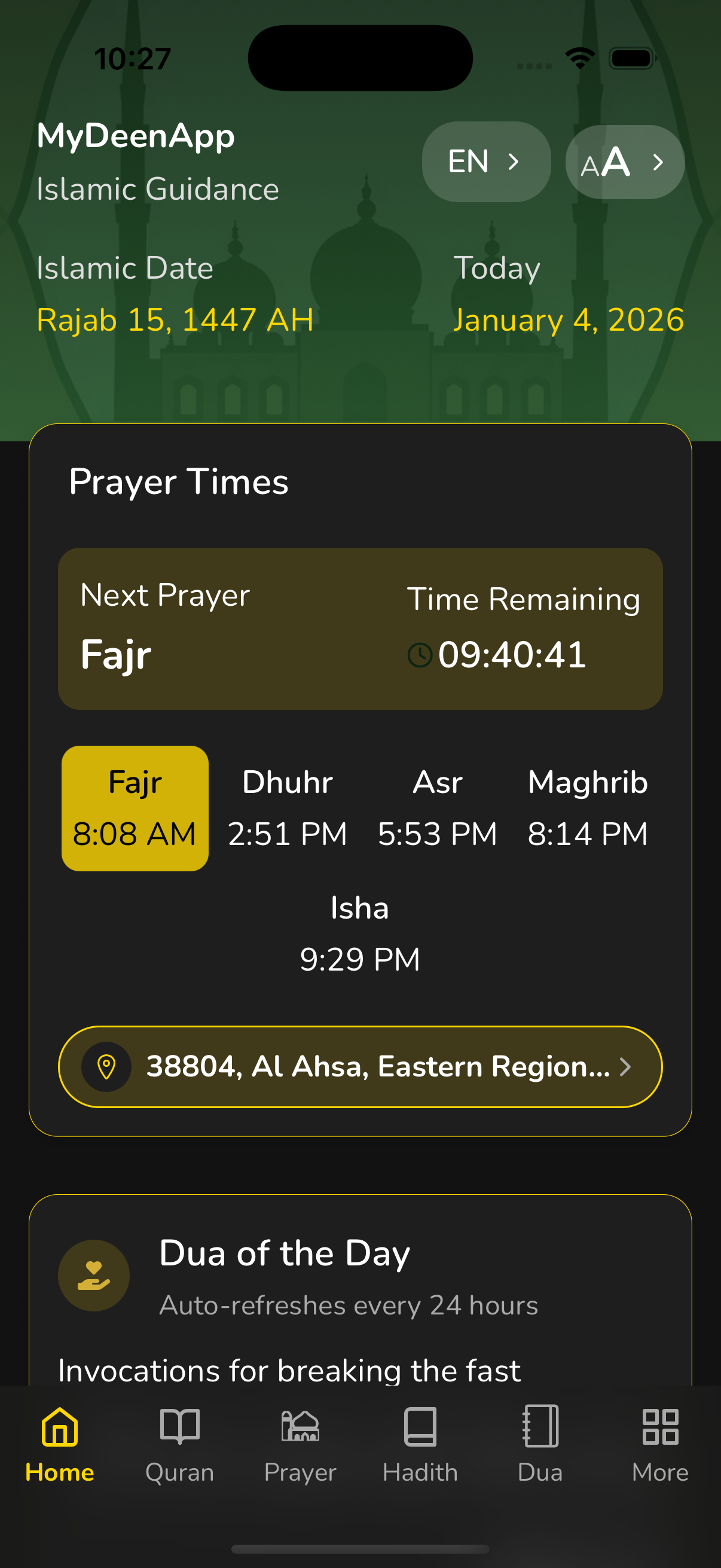Open the Dua of the Day card
721x1568 pixels.
360,1279
